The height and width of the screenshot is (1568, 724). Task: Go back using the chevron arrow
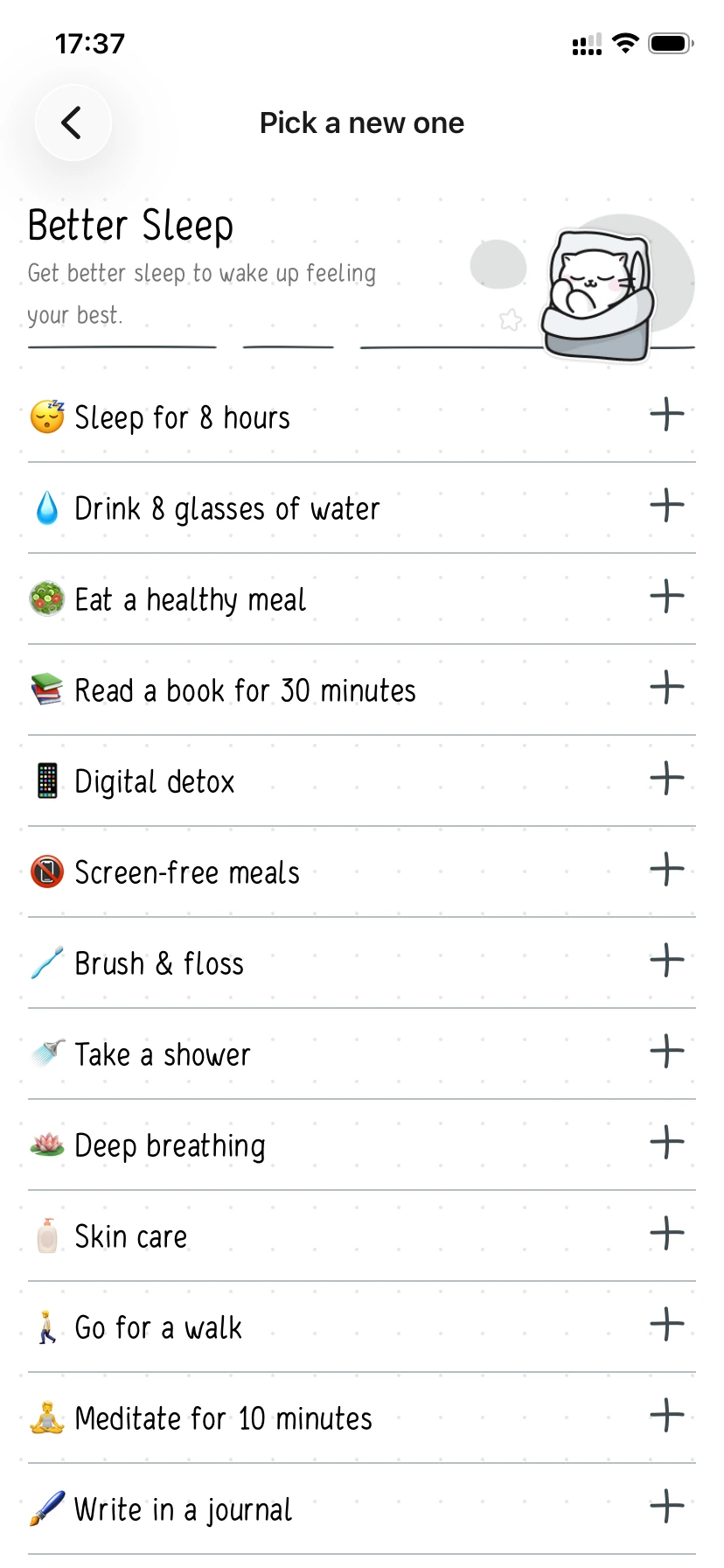point(73,122)
